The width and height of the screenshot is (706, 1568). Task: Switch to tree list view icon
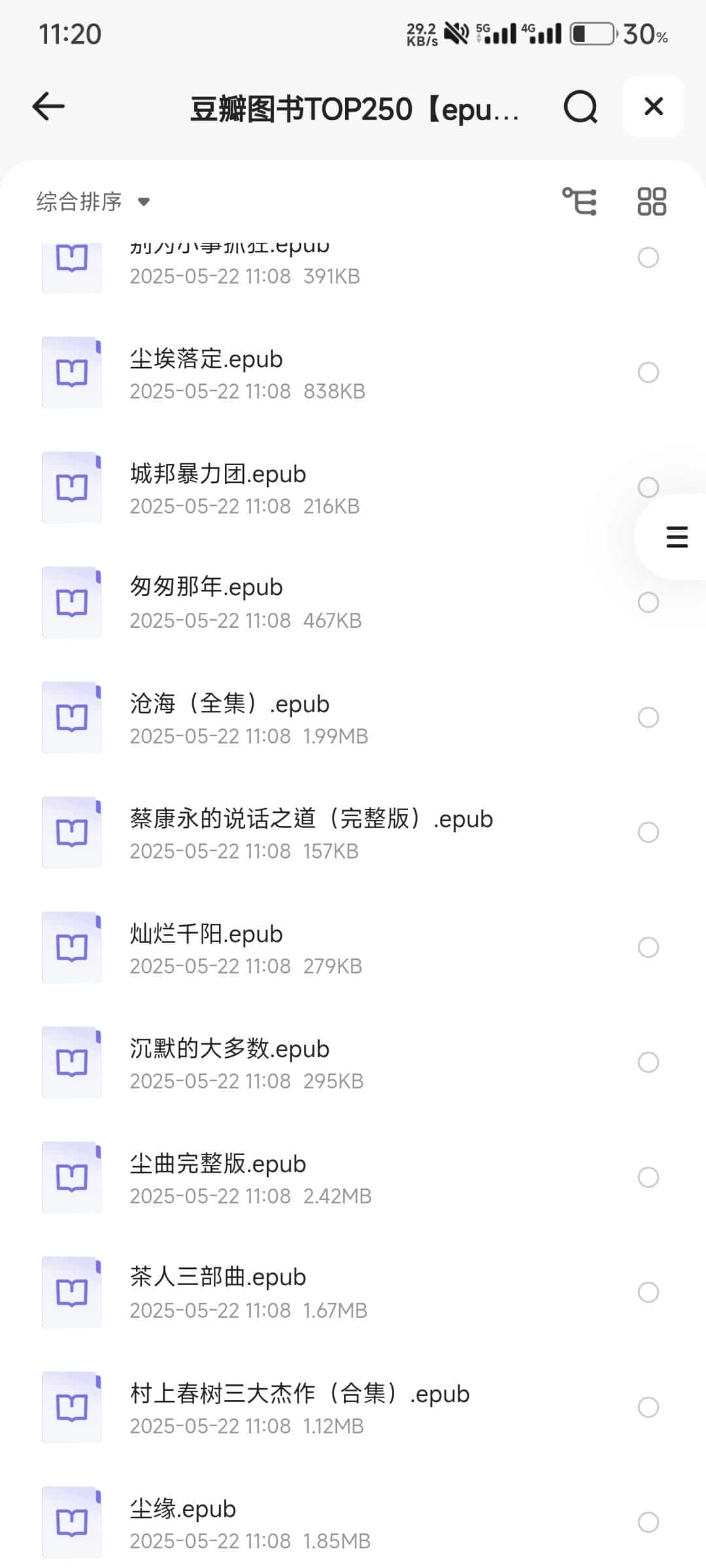pyautogui.click(x=580, y=201)
